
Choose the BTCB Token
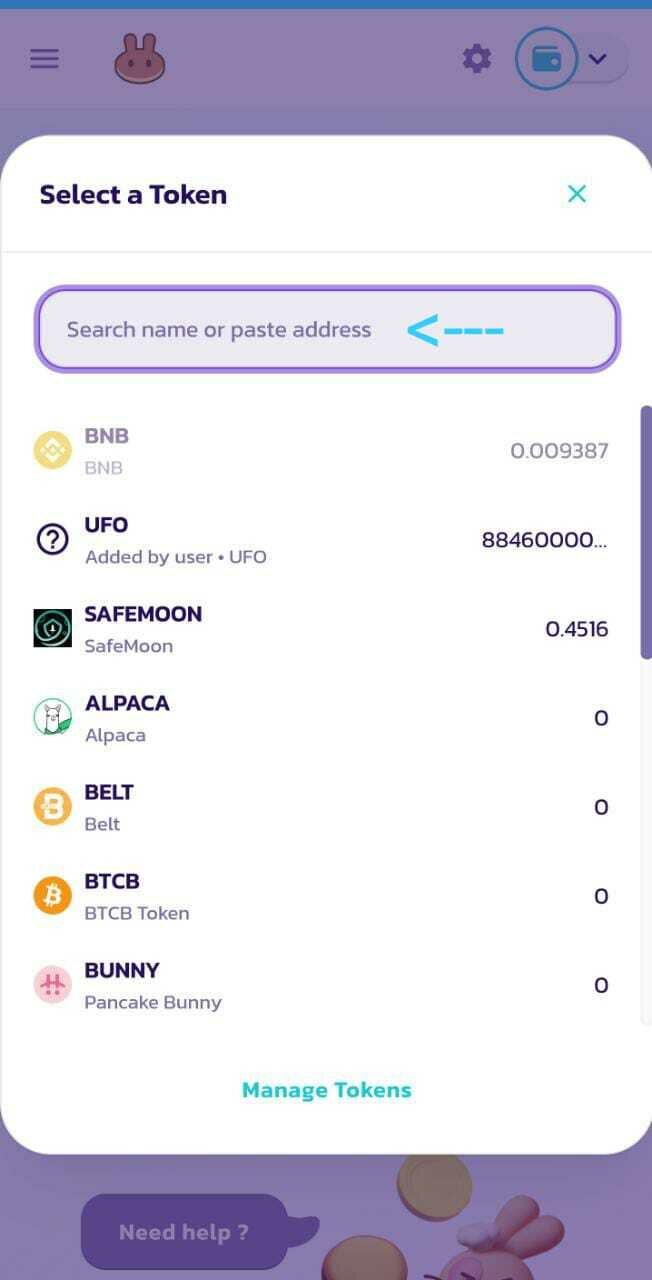tap(320, 896)
